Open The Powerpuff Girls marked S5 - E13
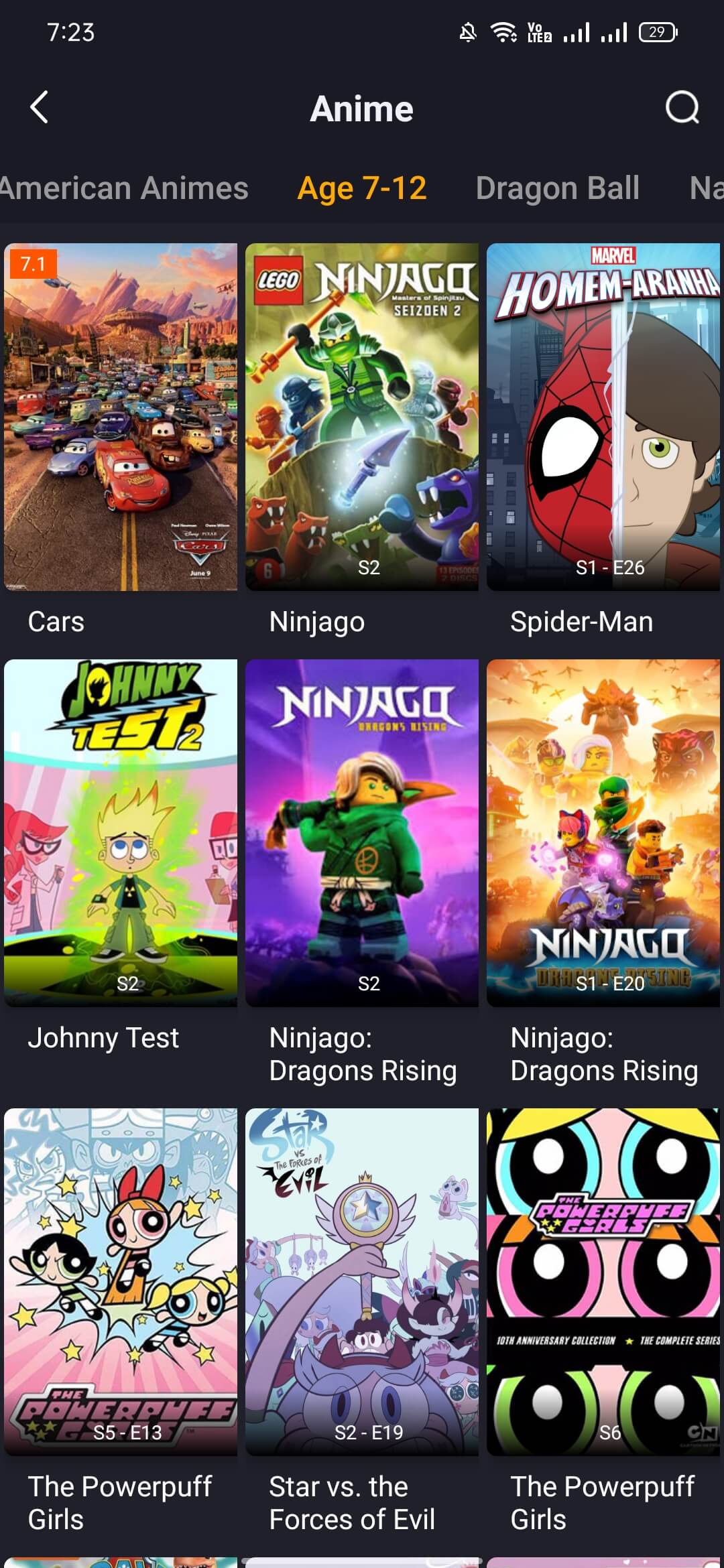This screenshot has height=1568, width=724. point(121,1281)
